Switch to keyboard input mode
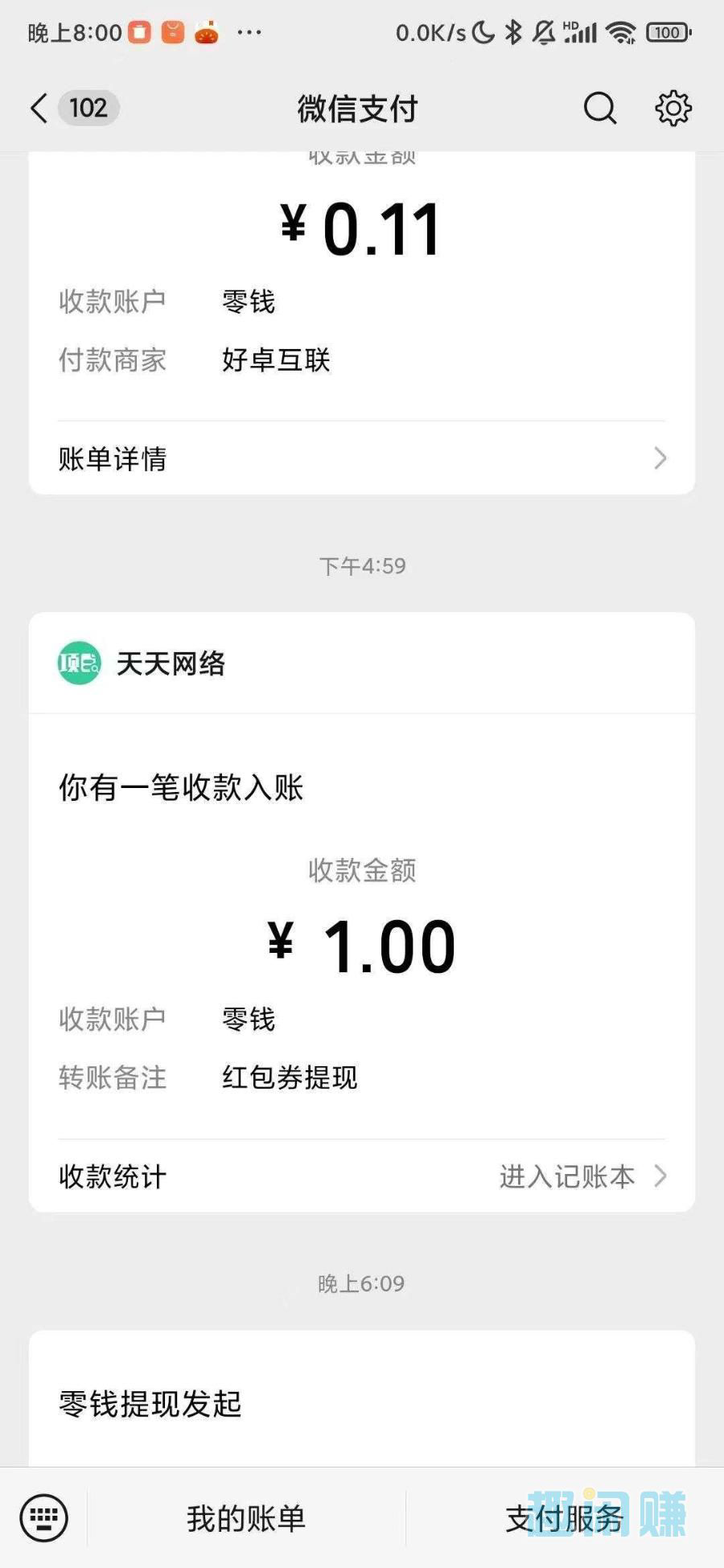The image size is (724, 1568). pyautogui.click(x=43, y=1517)
